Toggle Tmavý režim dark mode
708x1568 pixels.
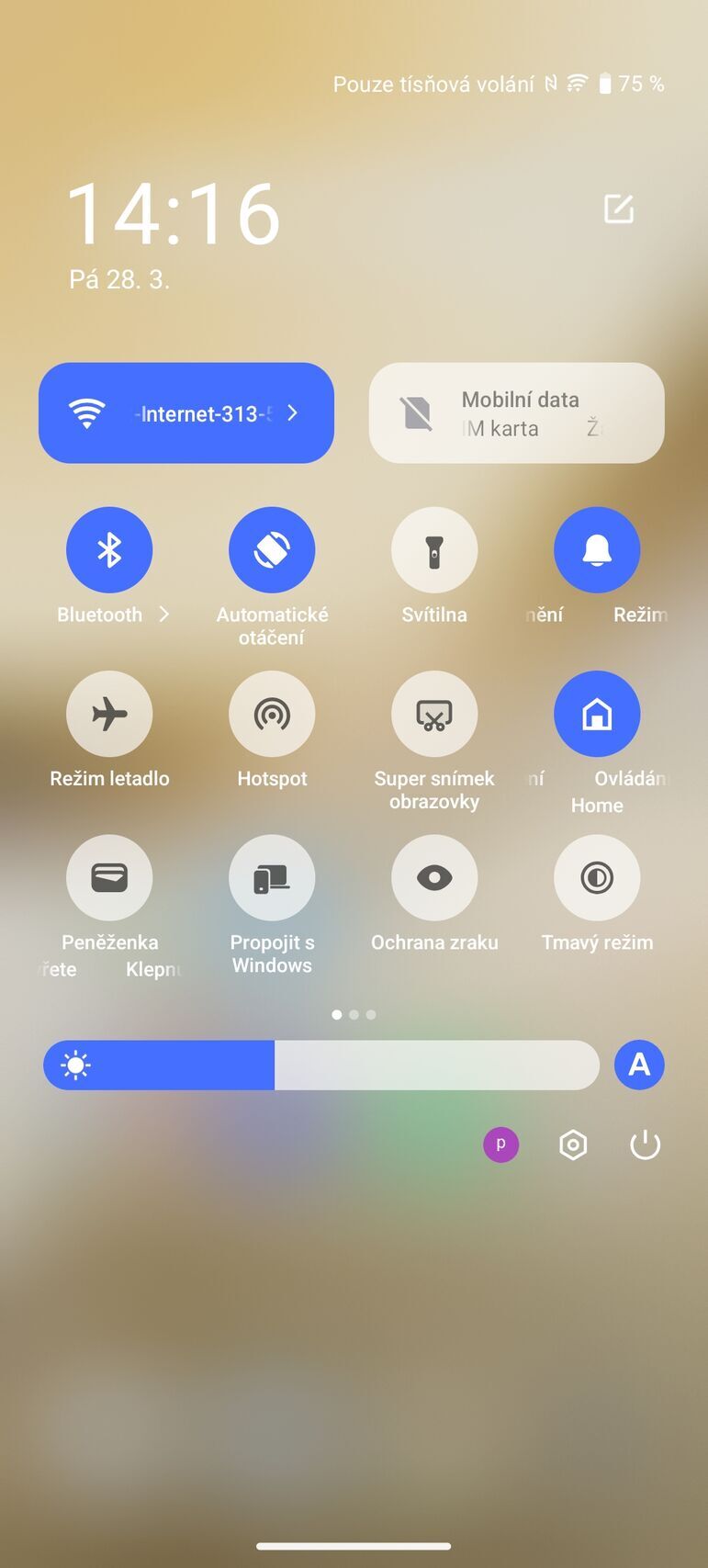tap(597, 877)
